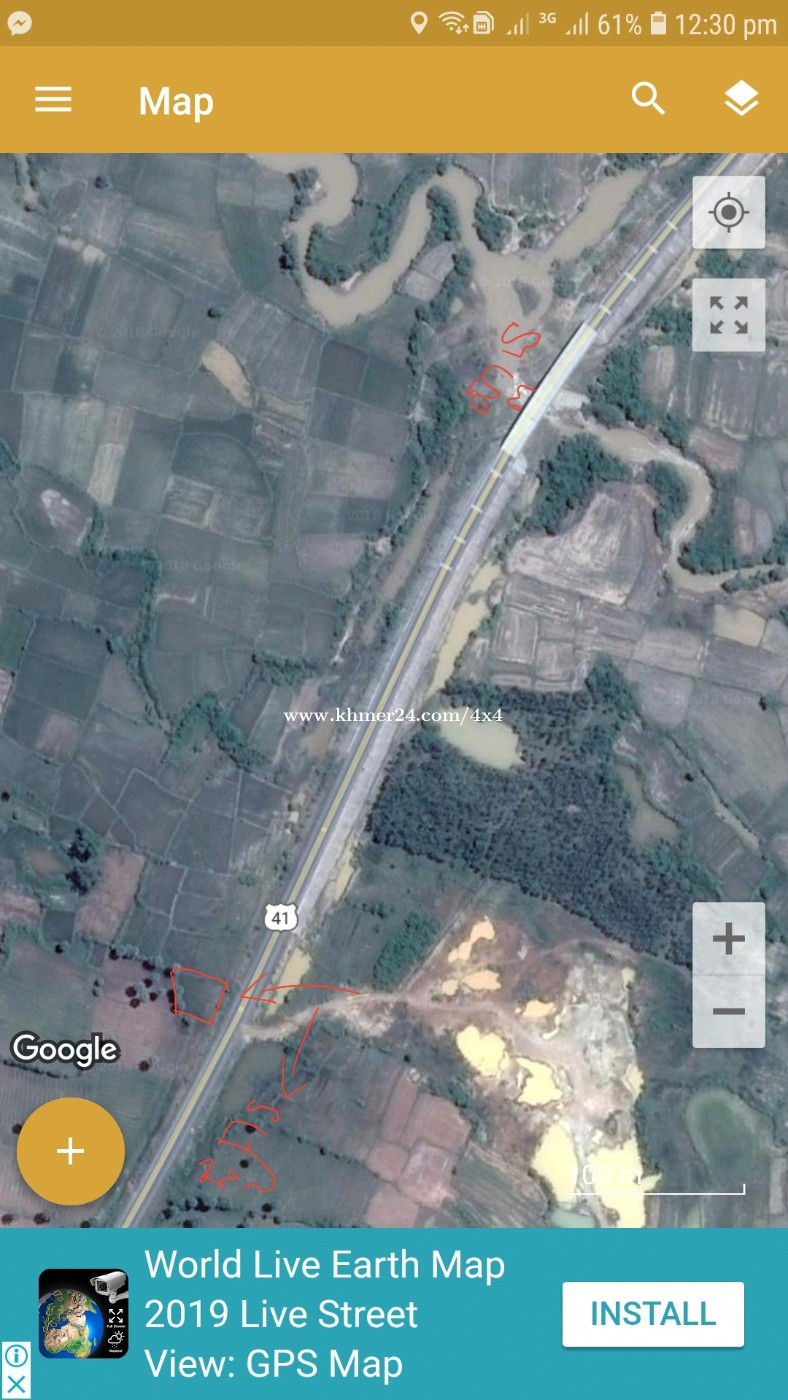The height and width of the screenshot is (1400, 788).
Task: Tap the yellow plus floating button
Action: coord(71,1151)
